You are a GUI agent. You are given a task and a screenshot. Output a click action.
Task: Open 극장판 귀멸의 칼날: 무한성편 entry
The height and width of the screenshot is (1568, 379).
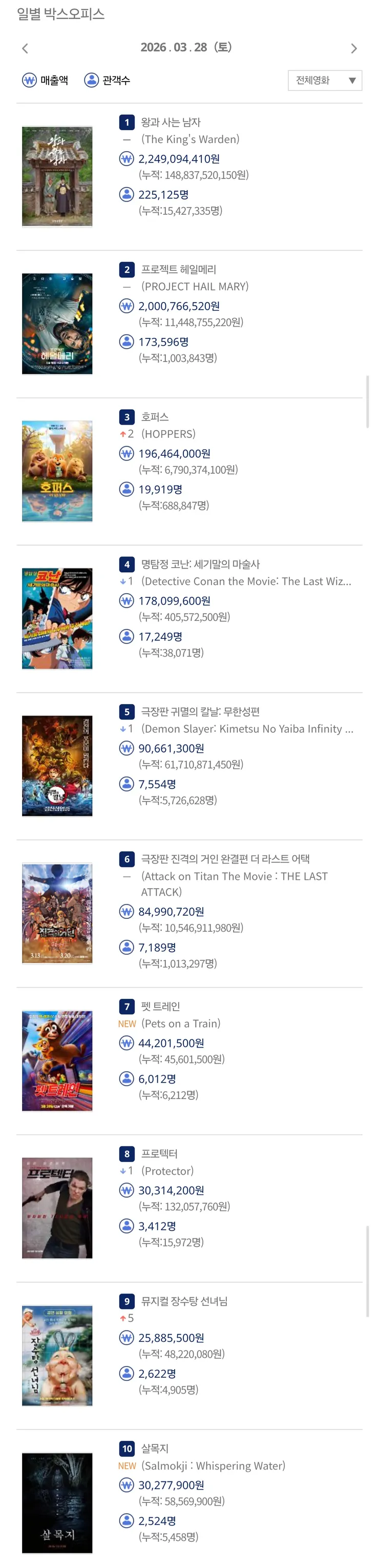click(200, 712)
